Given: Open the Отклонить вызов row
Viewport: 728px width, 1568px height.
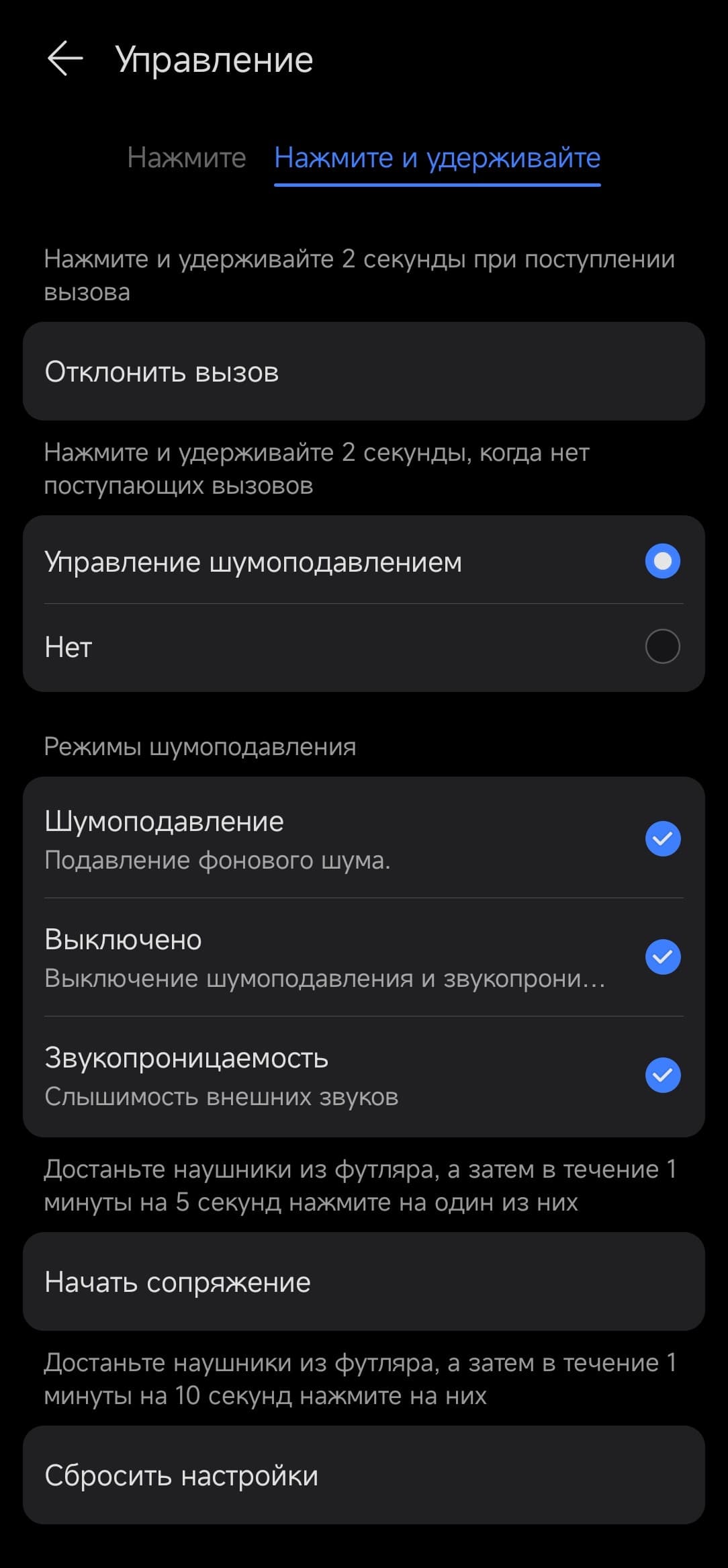Looking at the screenshot, I should click(x=364, y=372).
